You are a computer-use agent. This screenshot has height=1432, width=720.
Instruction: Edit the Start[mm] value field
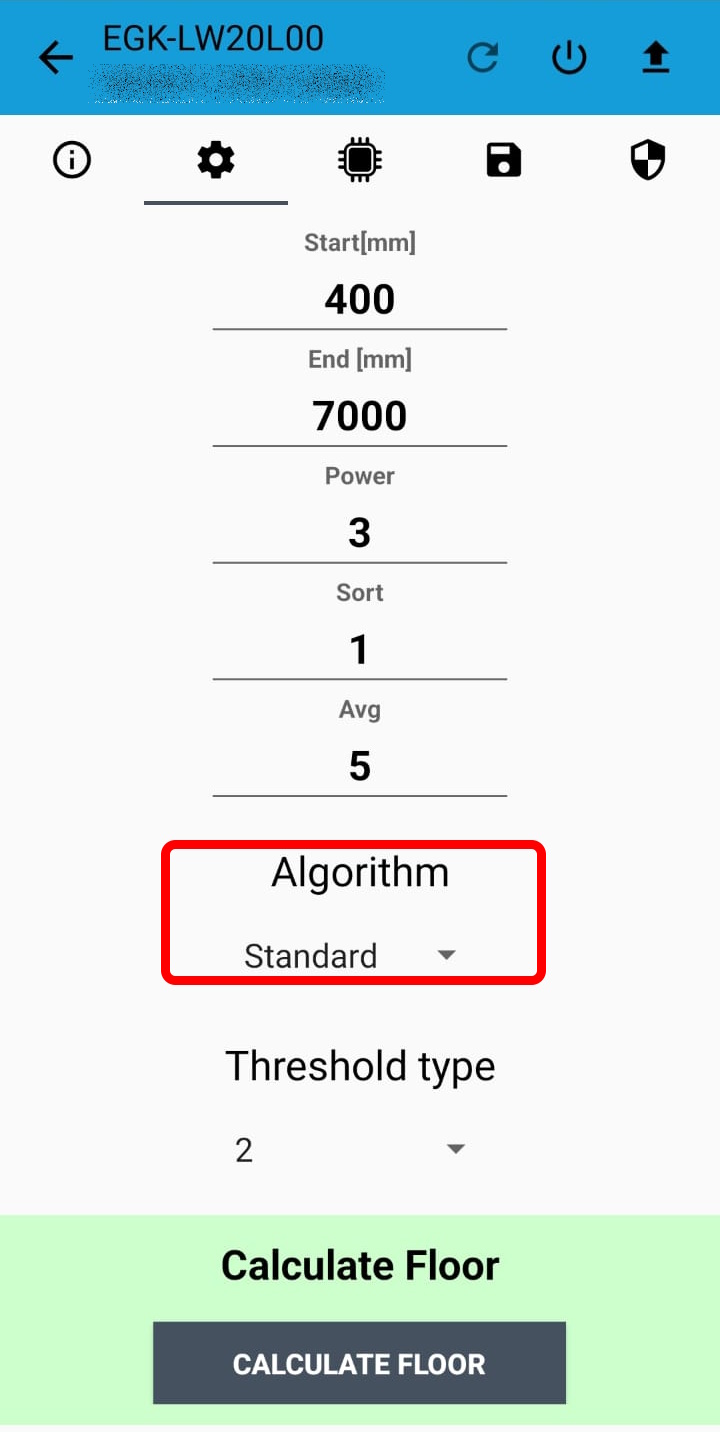pyautogui.click(x=360, y=299)
